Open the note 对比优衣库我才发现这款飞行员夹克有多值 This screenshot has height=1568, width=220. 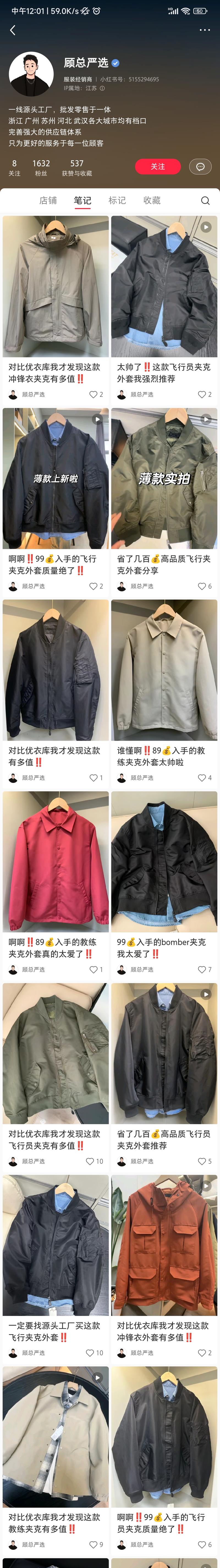pos(55,1053)
